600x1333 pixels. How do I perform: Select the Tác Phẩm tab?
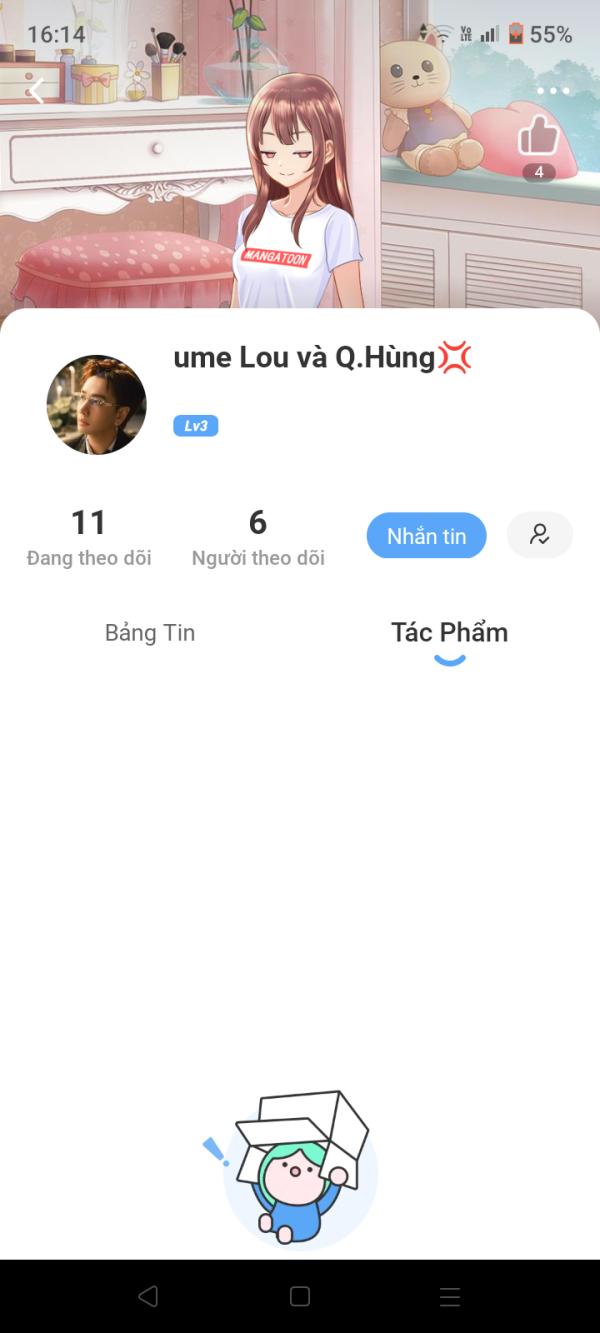(x=449, y=633)
